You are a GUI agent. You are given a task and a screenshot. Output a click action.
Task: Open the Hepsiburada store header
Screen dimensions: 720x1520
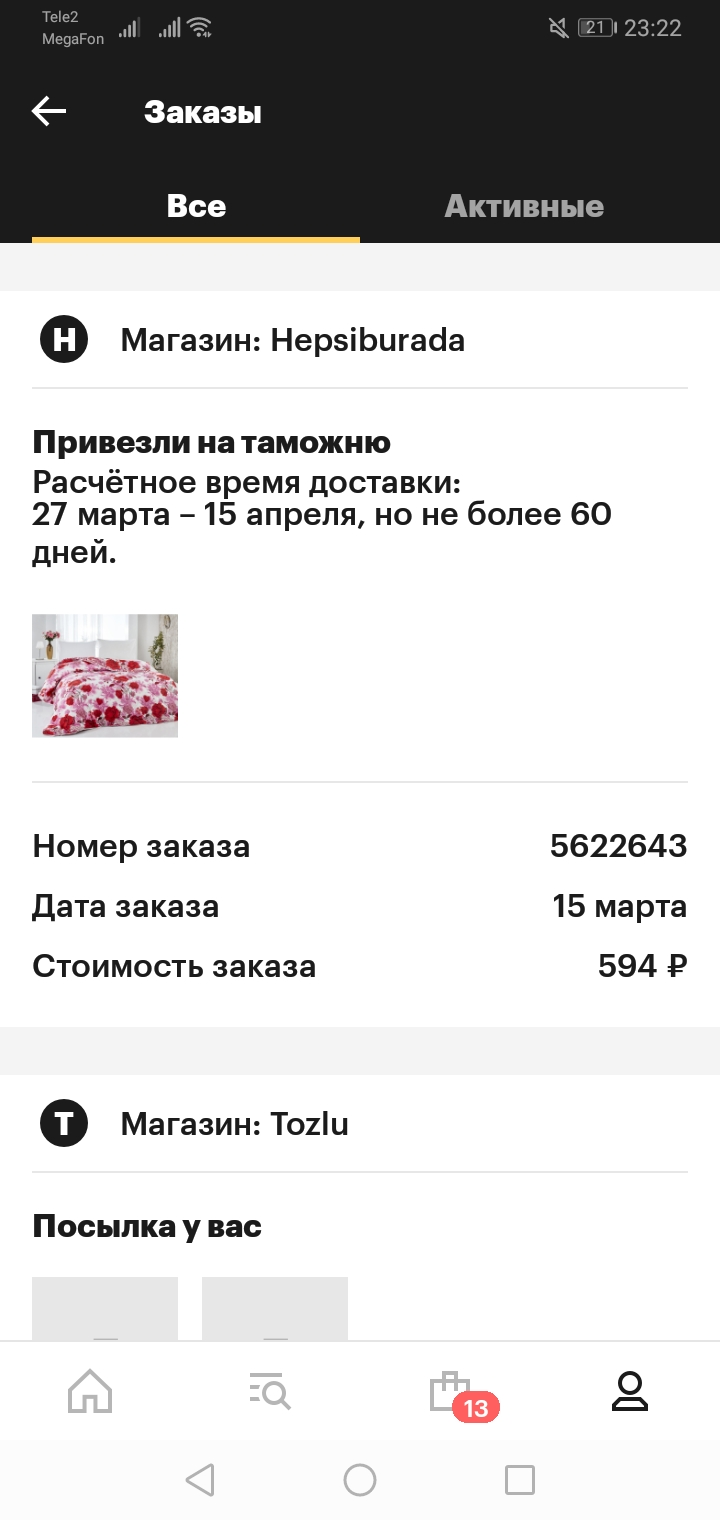click(x=360, y=340)
